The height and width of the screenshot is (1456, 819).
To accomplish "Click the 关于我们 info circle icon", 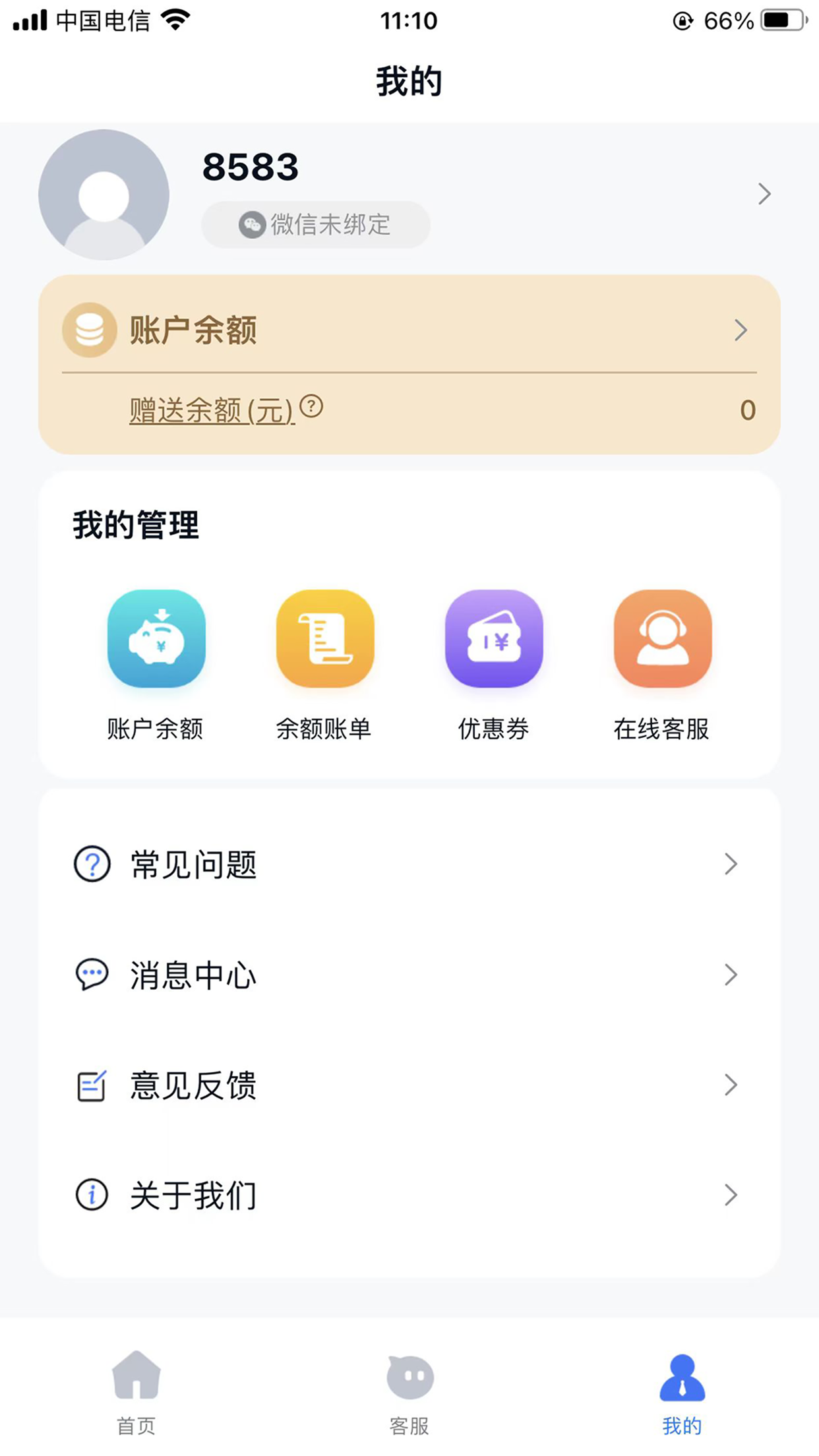I will 92,1195.
